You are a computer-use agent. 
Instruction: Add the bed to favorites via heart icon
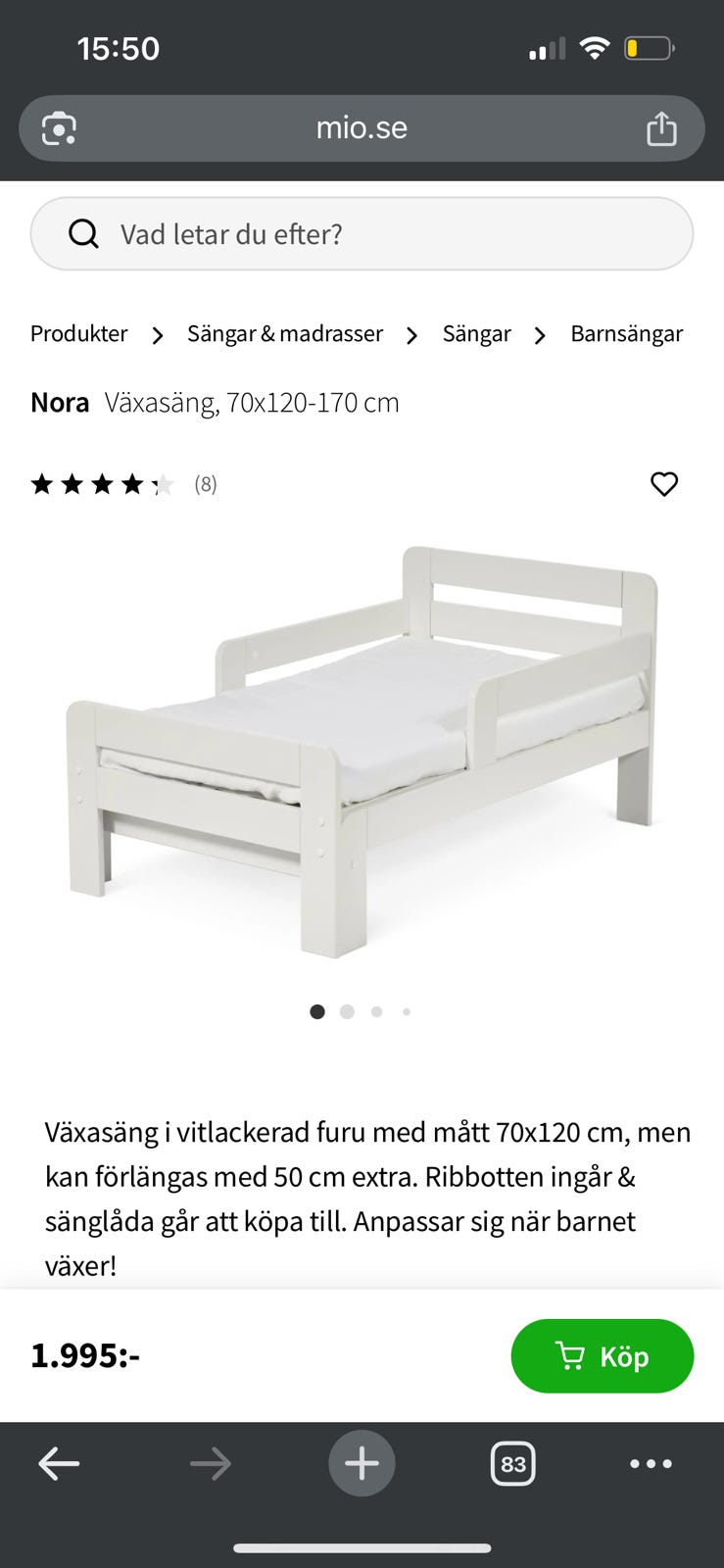point(664,483)
